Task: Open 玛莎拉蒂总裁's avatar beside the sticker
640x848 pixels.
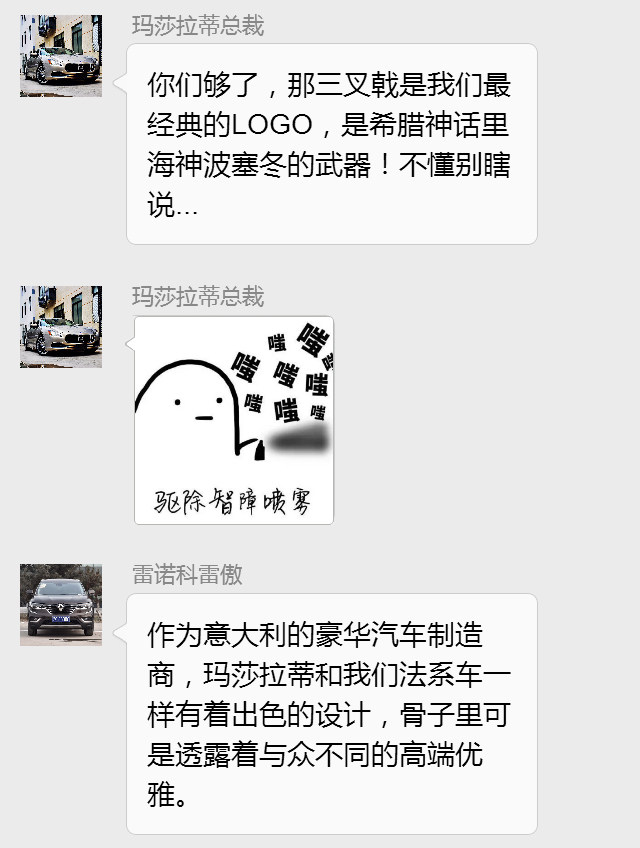Action: (x=61, y=327)
